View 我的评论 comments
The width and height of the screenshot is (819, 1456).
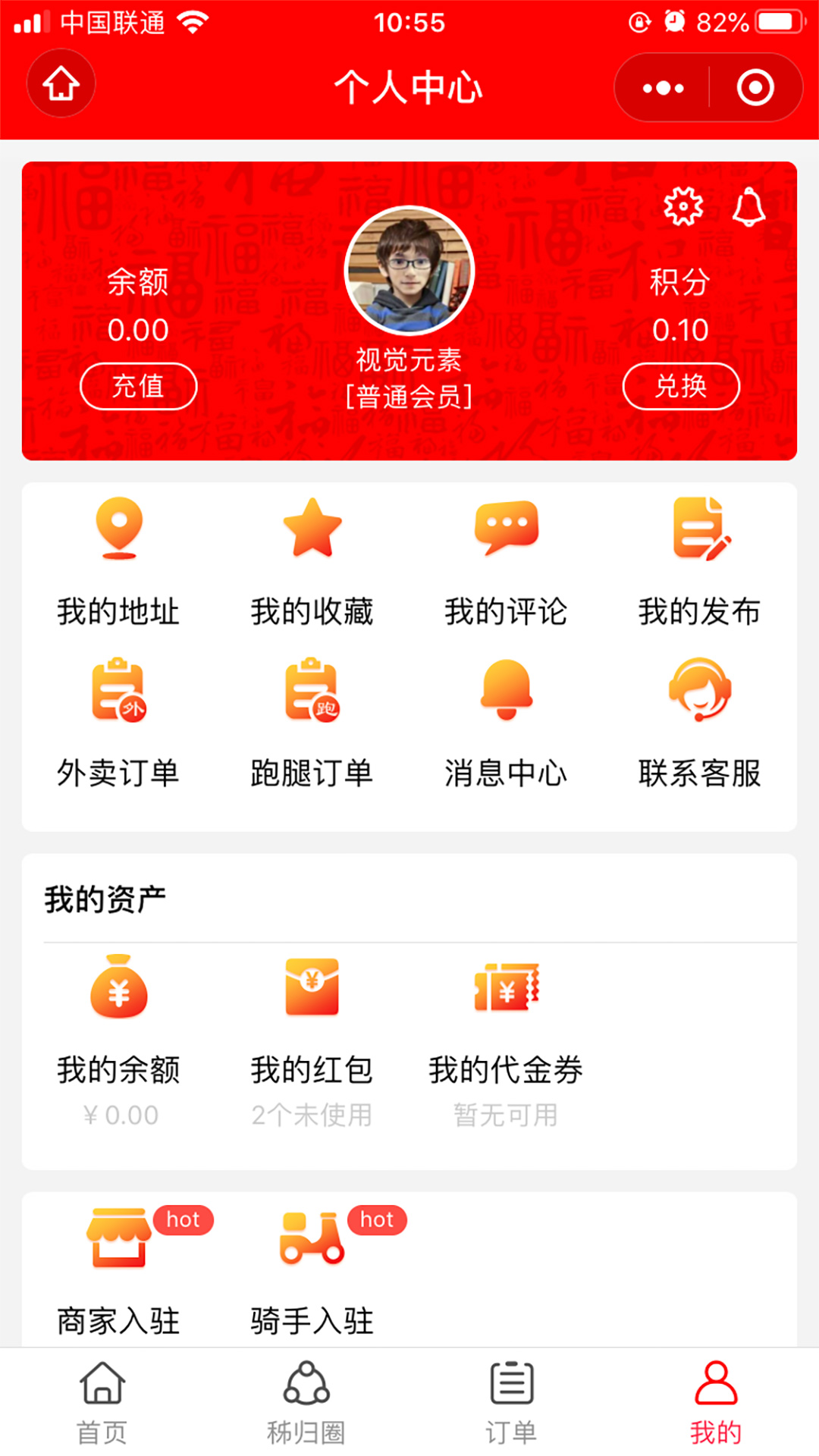(x=506, y=561)
